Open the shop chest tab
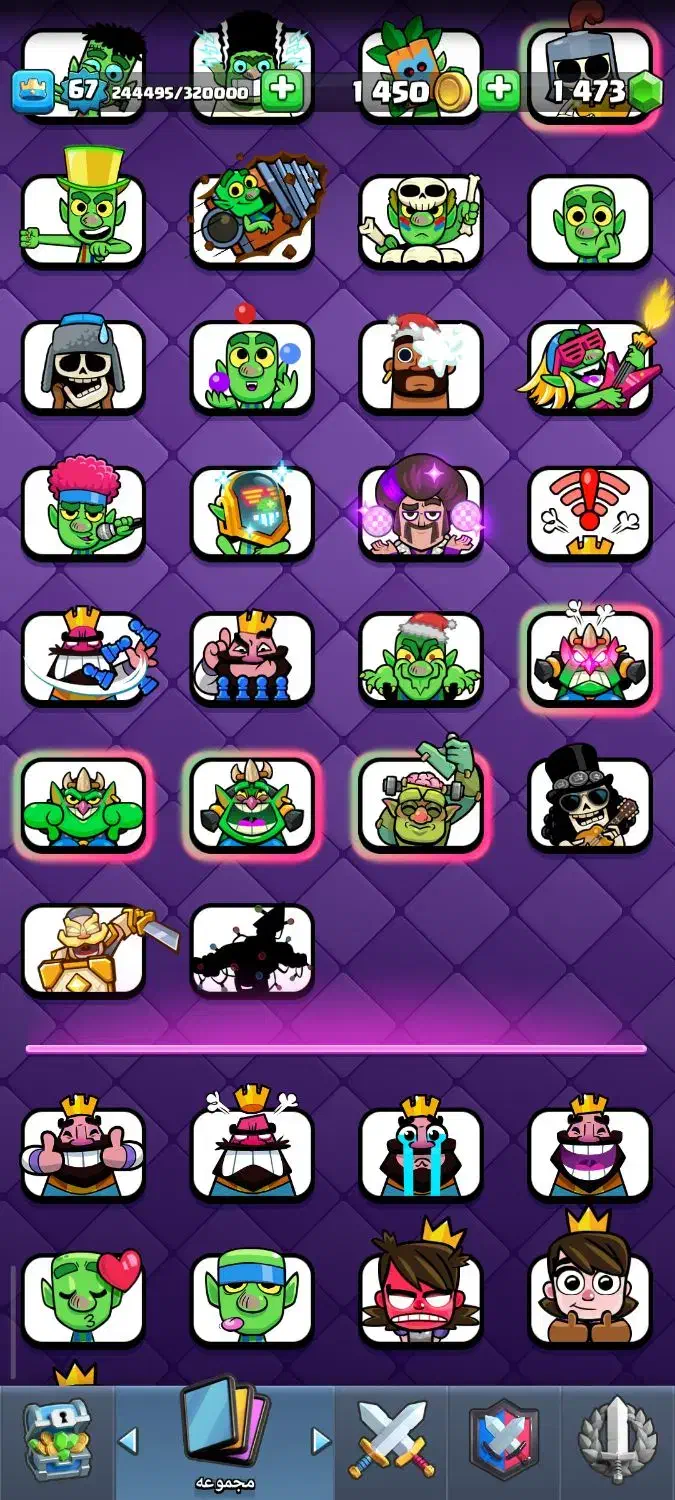This screenshot has height=1500, width=675. pos(57,1440)
